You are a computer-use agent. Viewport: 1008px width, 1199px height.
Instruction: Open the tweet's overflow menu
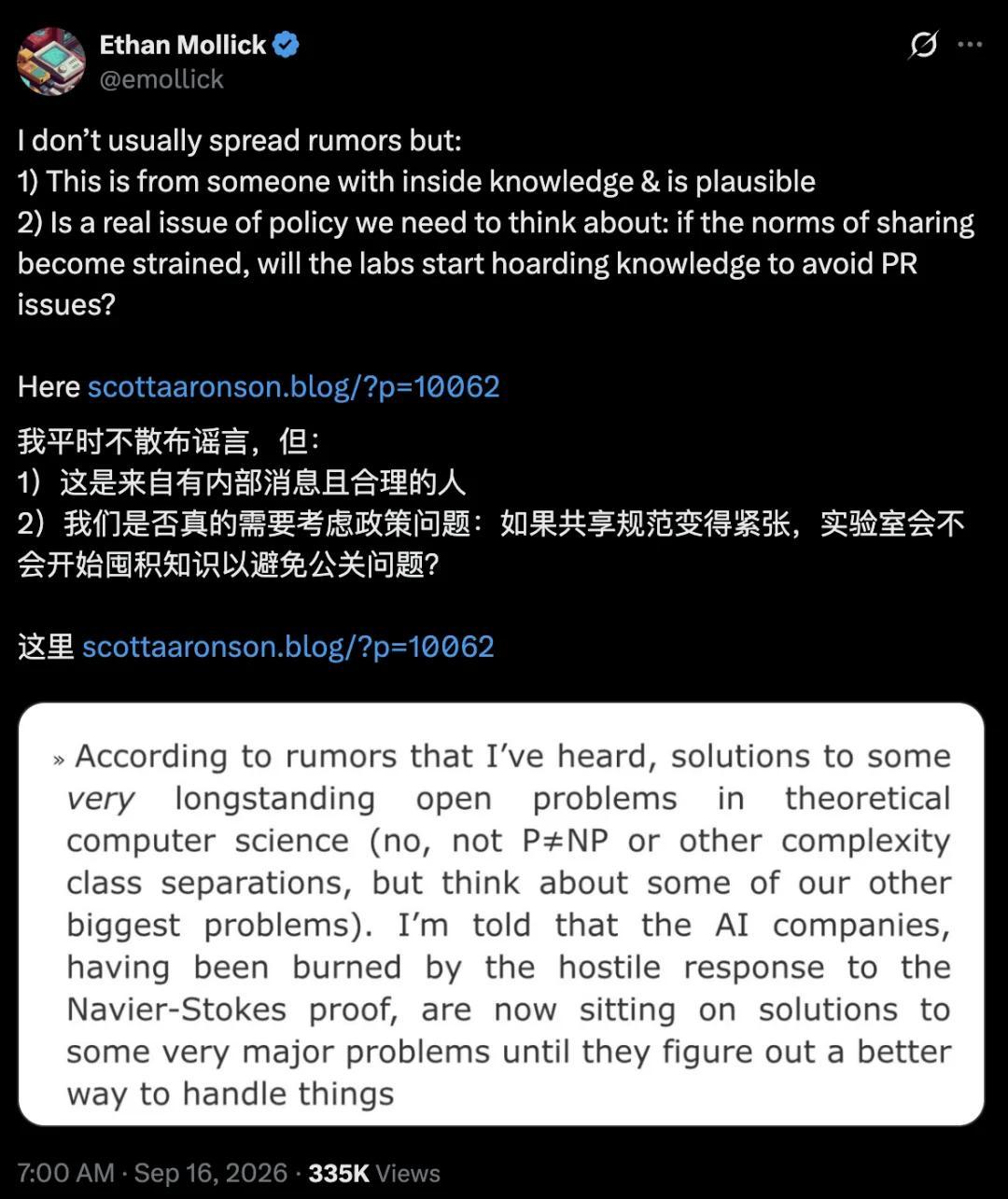point(971,45)
